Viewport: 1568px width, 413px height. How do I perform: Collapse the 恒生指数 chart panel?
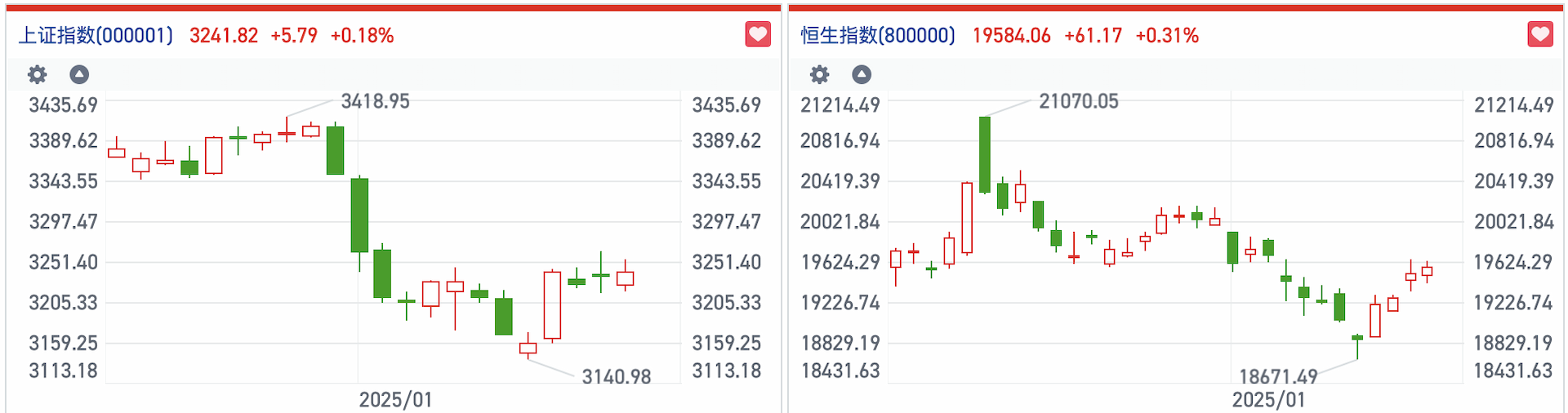862,75
